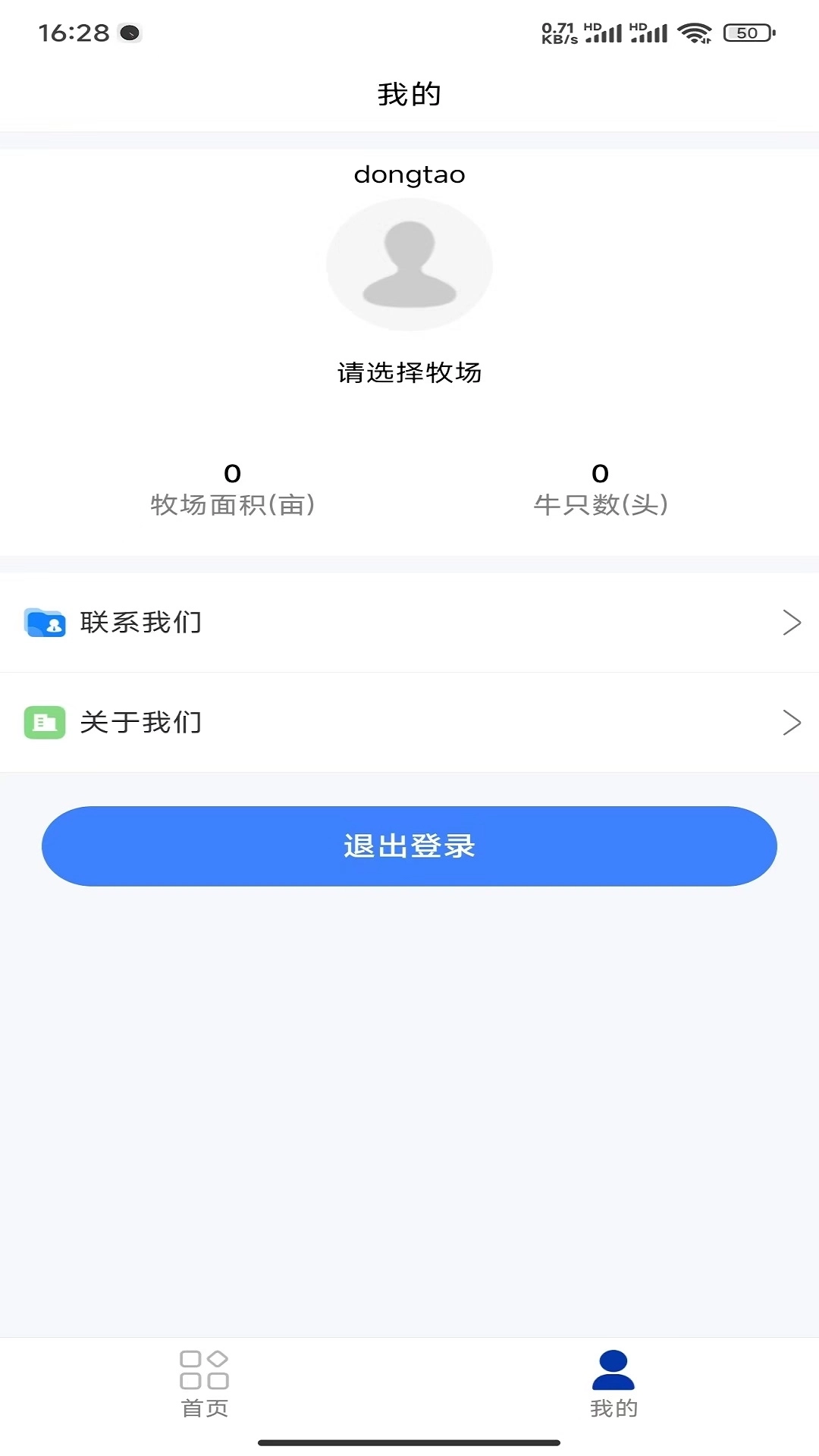Screen dimensions: 819x1456
Task: Click the default avatar placeholder image
Action: pyautogui.click(x=409, y=264)
